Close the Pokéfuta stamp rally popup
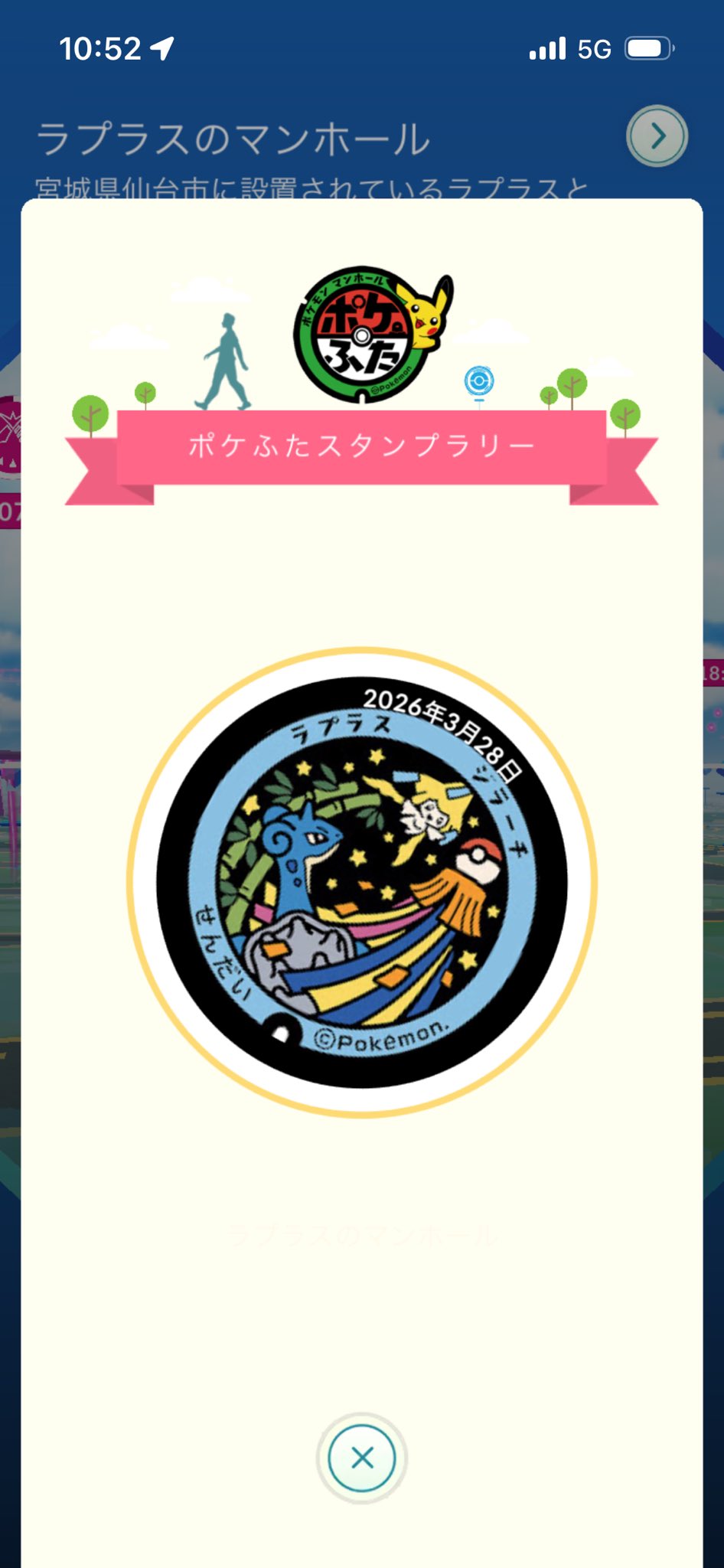The height and width of the screenshot is (1568, 724). pyautogui.click(x=362, y=1458)
